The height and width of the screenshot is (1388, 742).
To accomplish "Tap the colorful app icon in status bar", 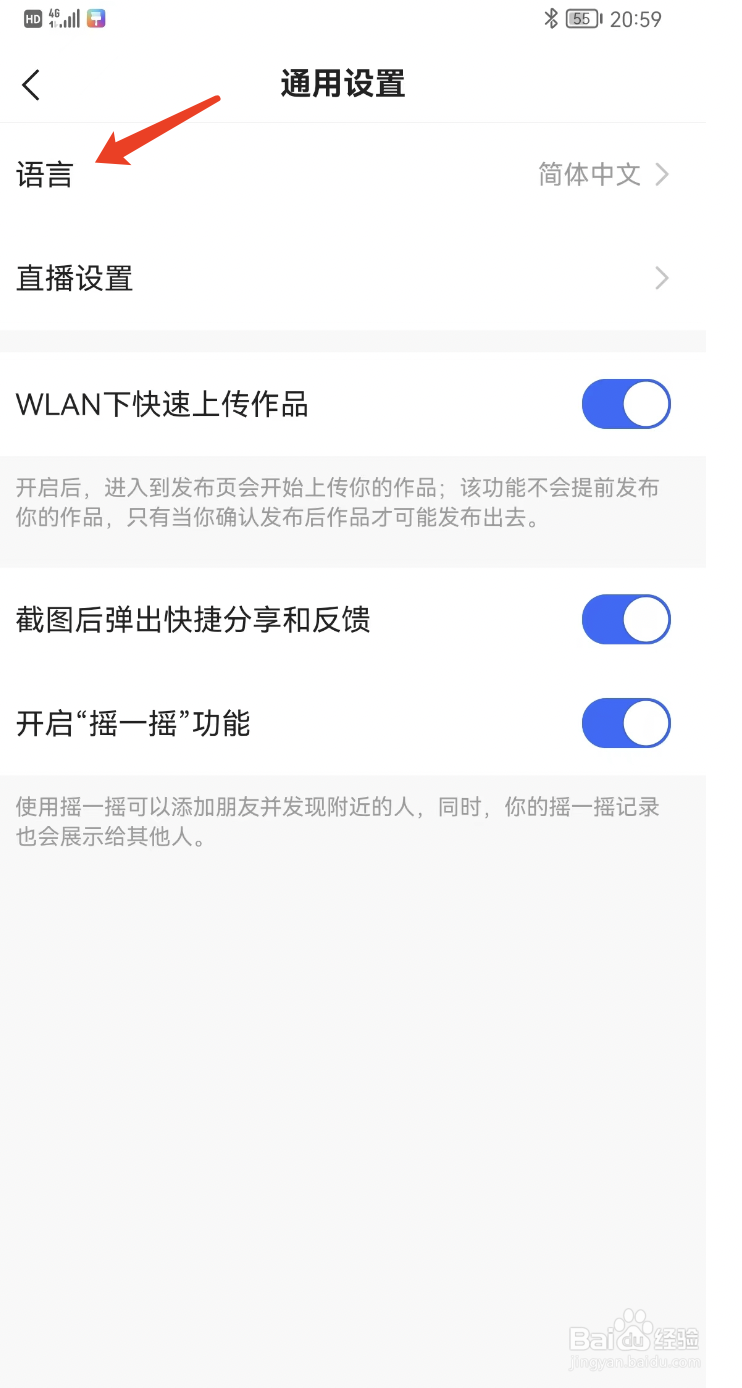I will [95, 17].
